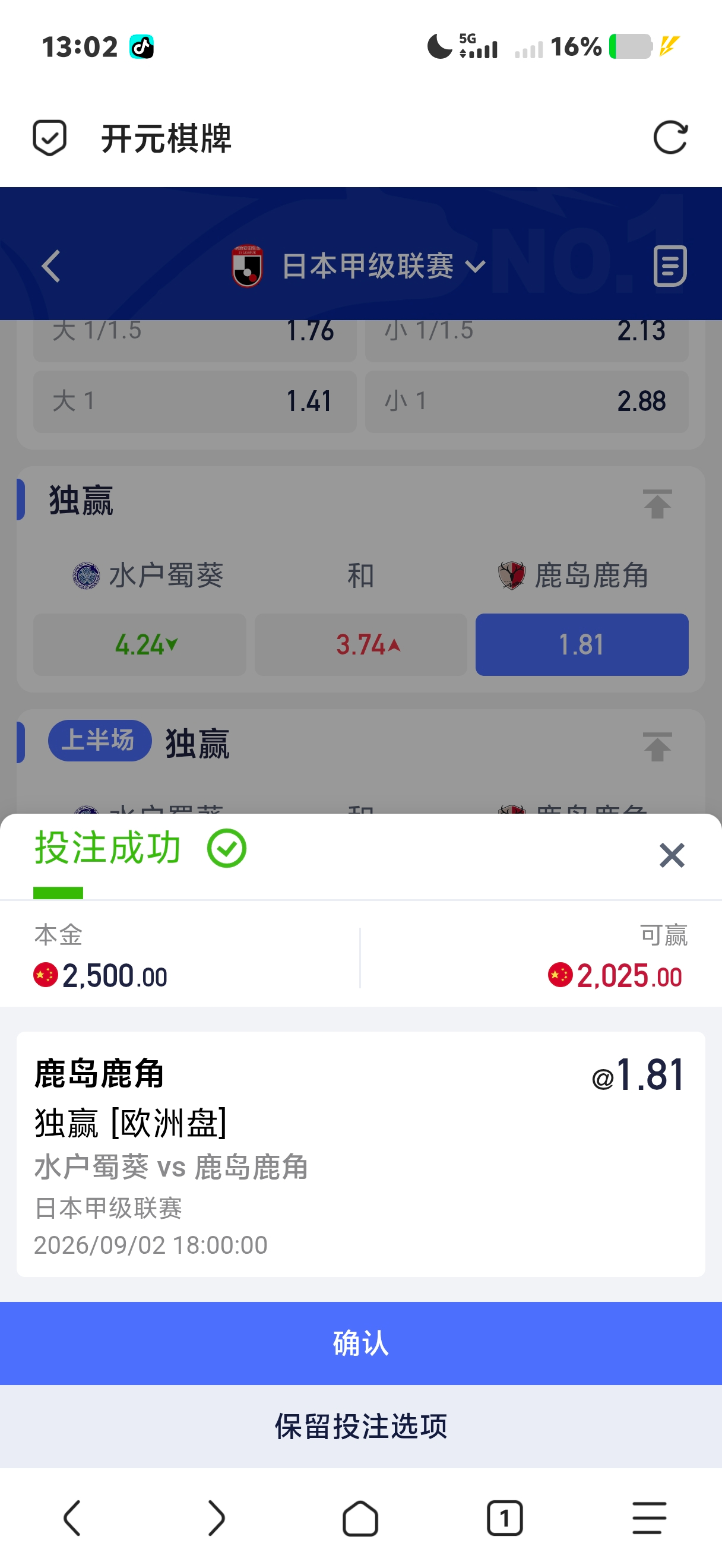Go back with the blue header arrow
The width and height of the screenshot is (722, 1568).
(x=51, y=266)
